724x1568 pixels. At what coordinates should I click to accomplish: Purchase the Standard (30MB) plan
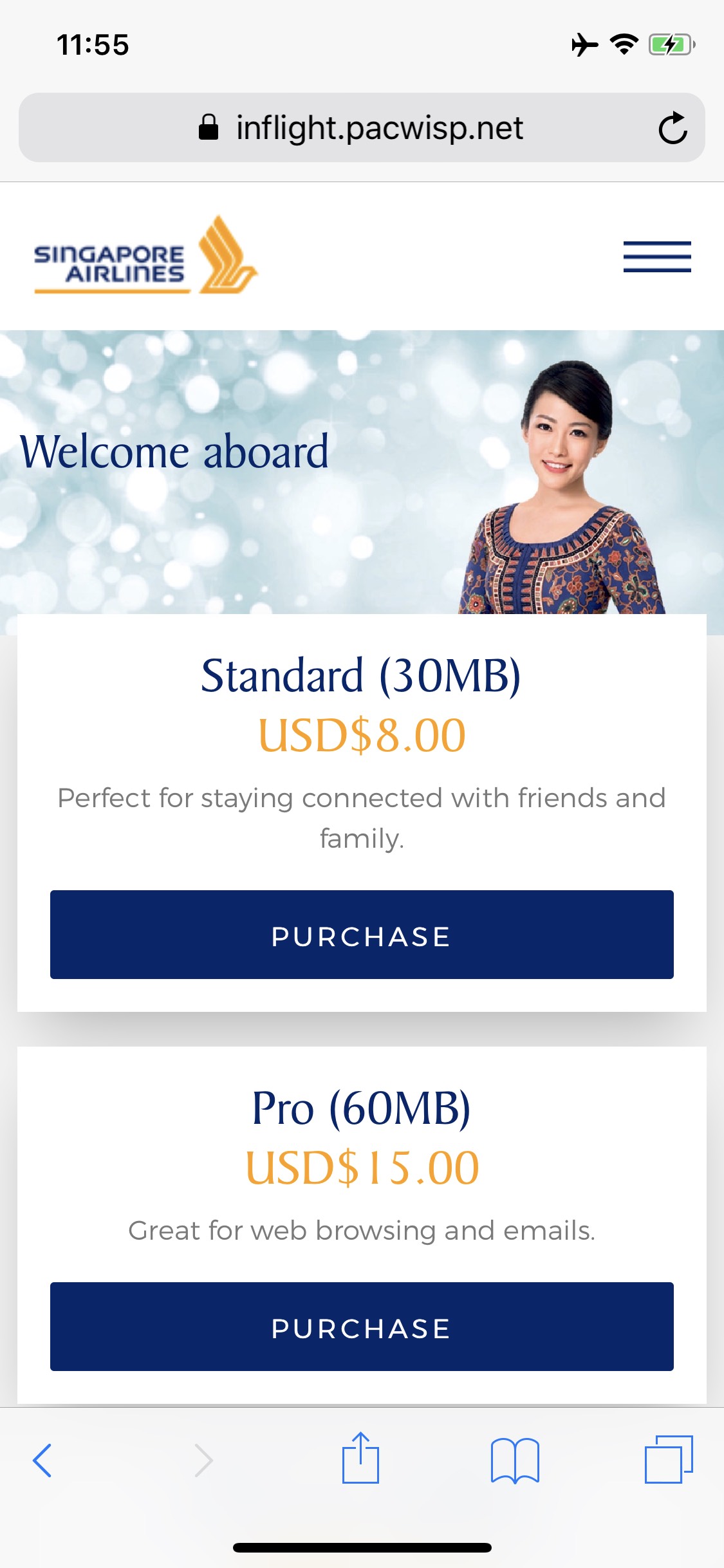(x=362, y=935)
